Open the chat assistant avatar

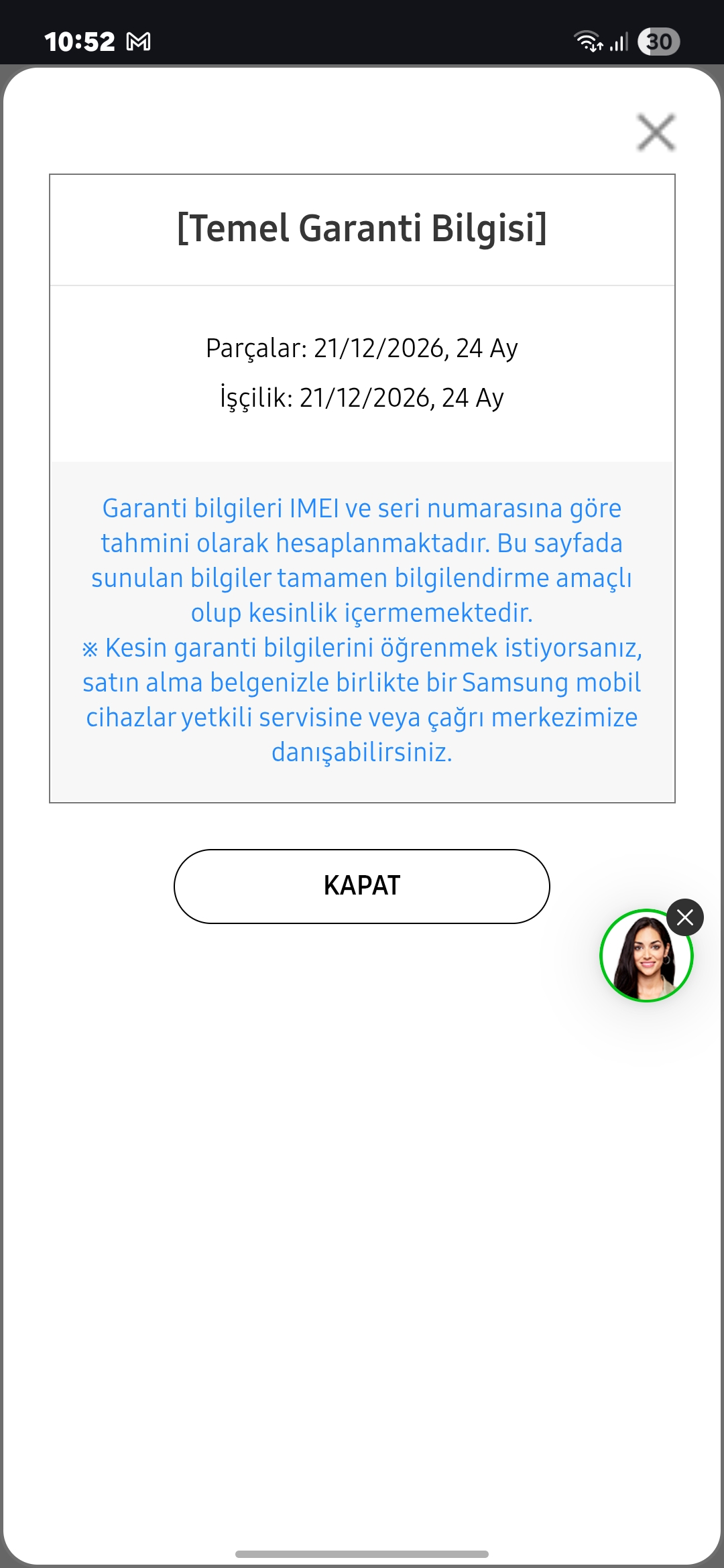pos(646,956)
